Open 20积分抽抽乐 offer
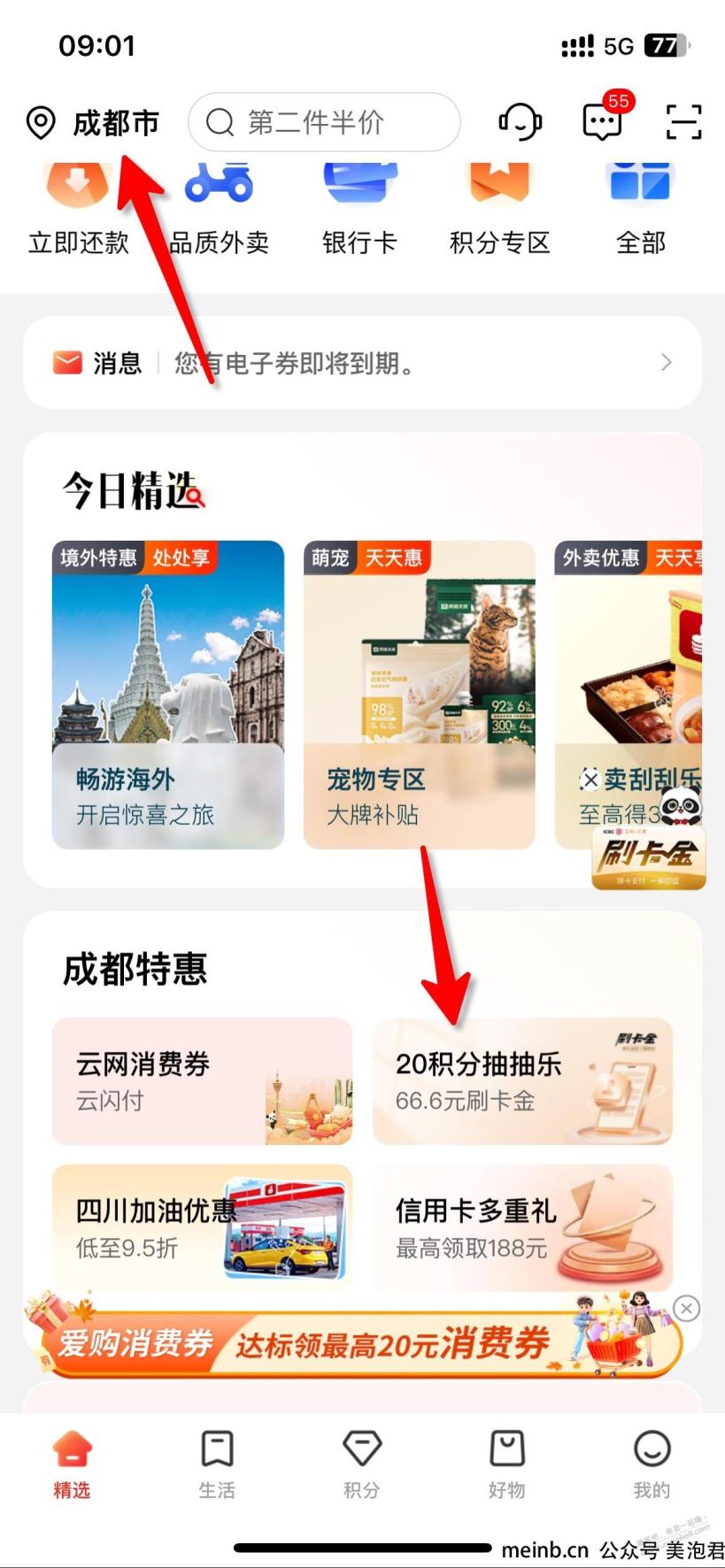725x1568 pixels. pyautogui.click(x=522, y=1081)
